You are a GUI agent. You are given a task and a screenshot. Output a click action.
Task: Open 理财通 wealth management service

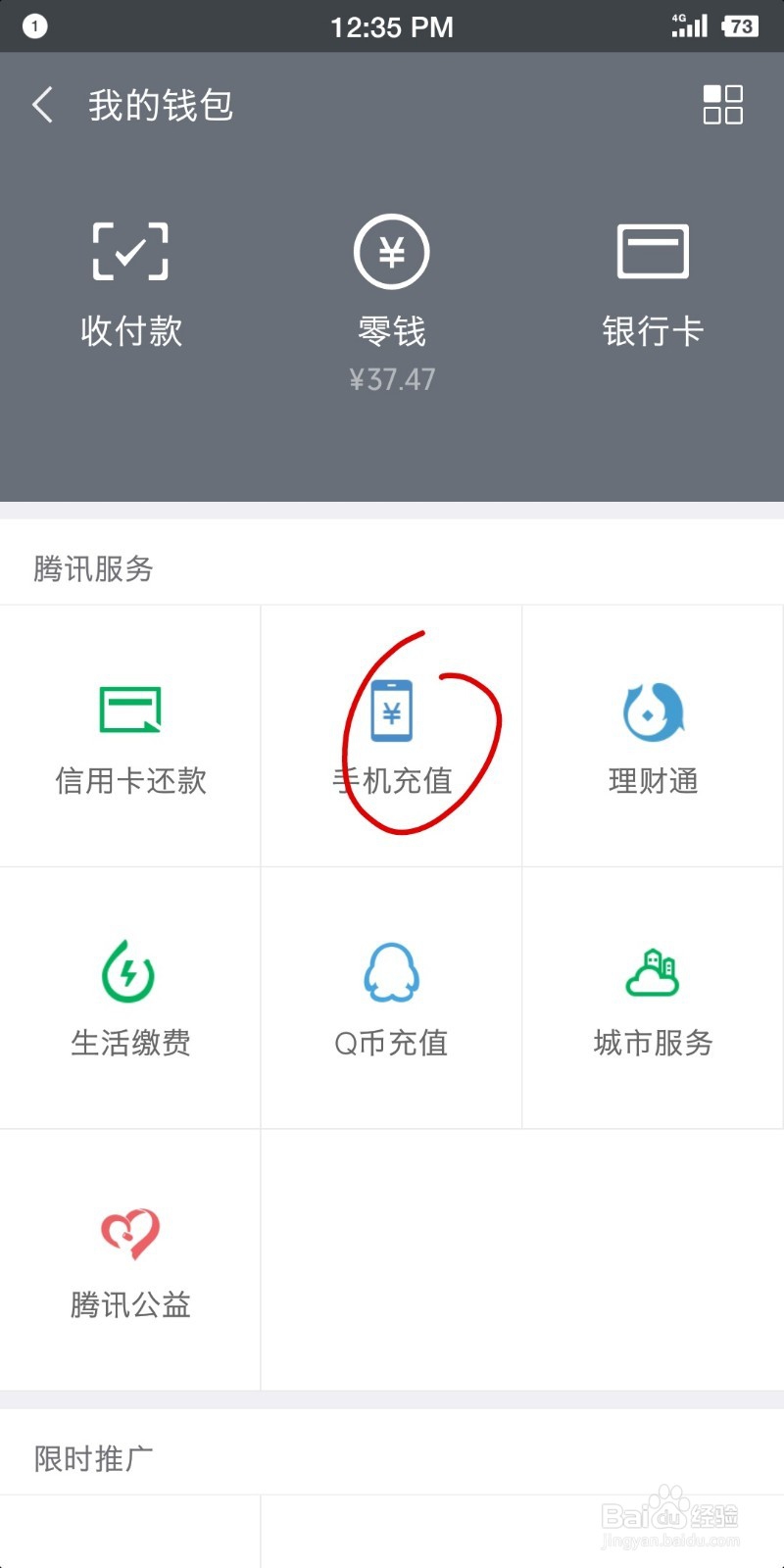coord(653,735)
